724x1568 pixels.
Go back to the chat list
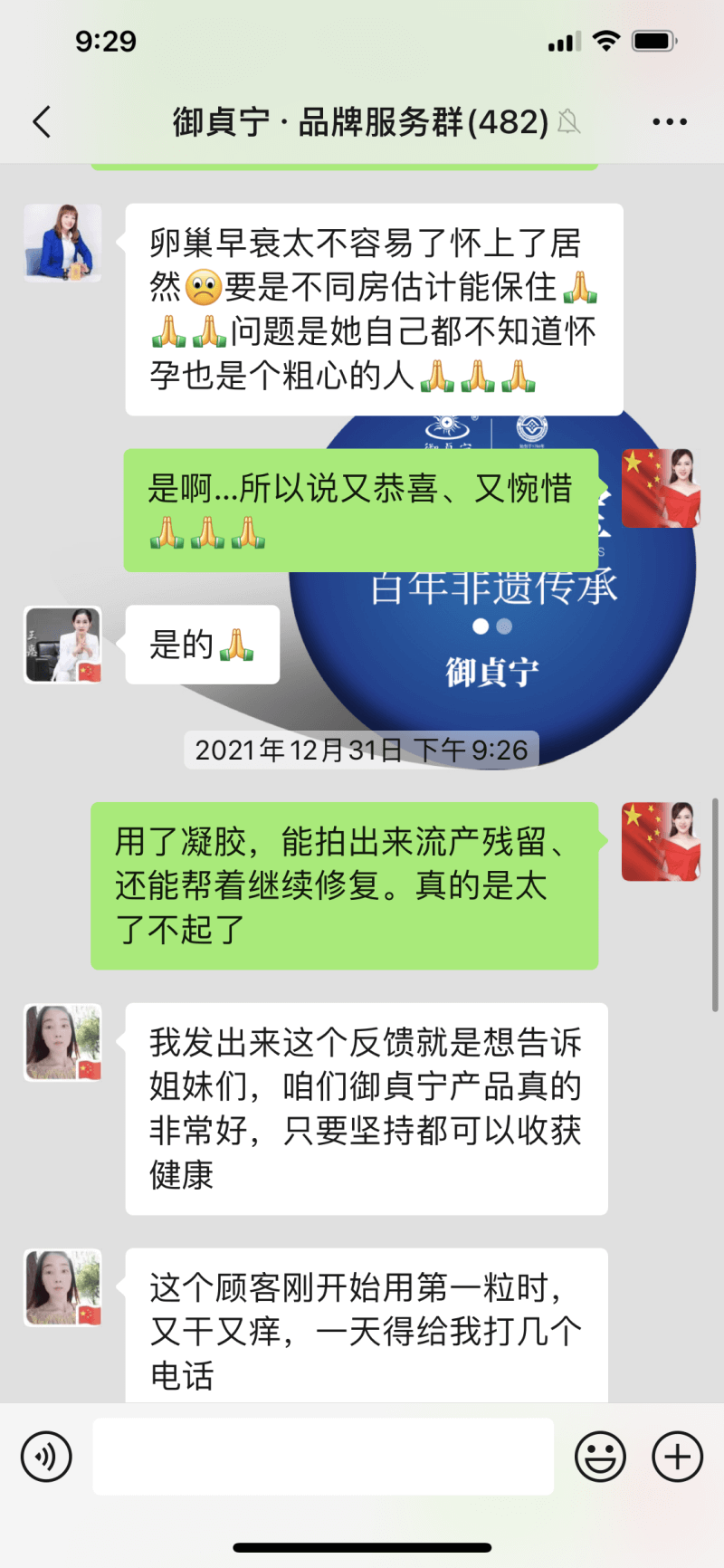[x=42, y=121]
